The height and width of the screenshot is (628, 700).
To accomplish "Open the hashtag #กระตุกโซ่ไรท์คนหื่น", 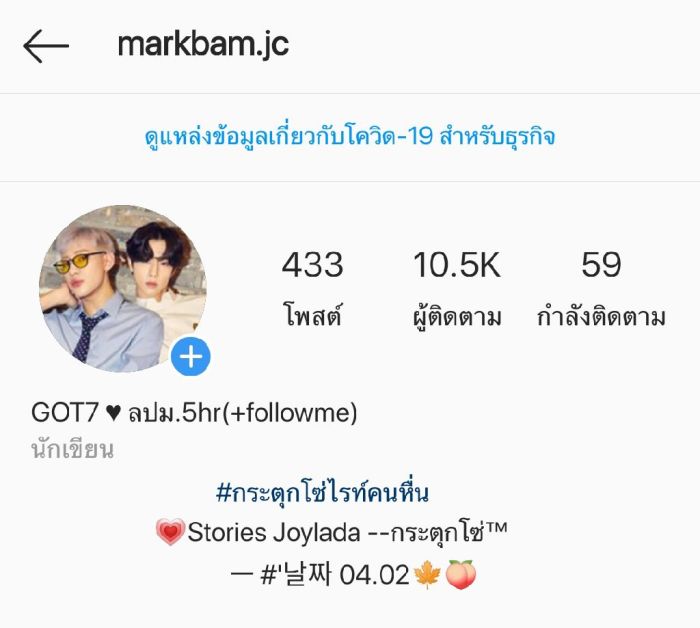I will [322, 493].
